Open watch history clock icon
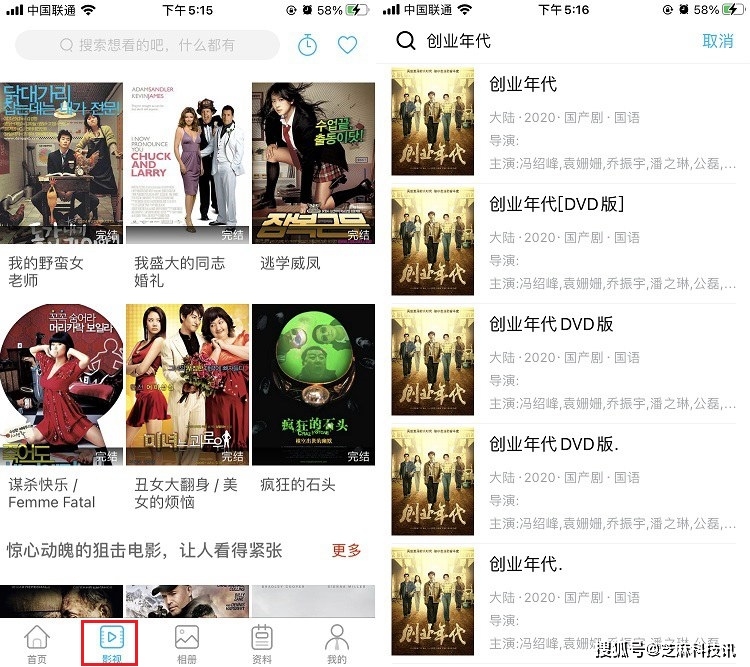The width and height of the screenshot is (750, 667). pos(307,45)
